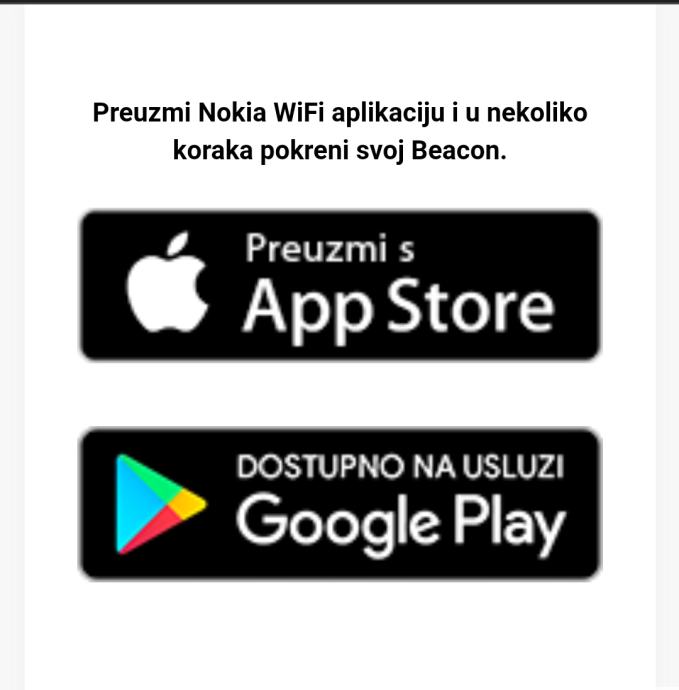Open the Google Play download badge
The image size is (679, 690).
(x=339, y=504)
